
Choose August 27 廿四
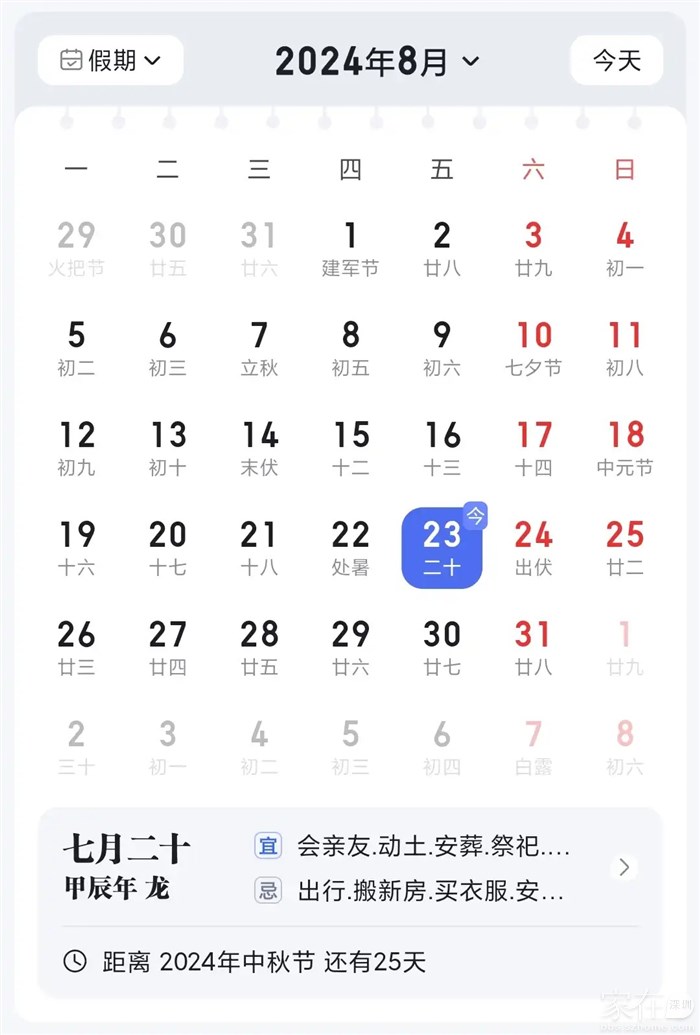tap(167, 647)
